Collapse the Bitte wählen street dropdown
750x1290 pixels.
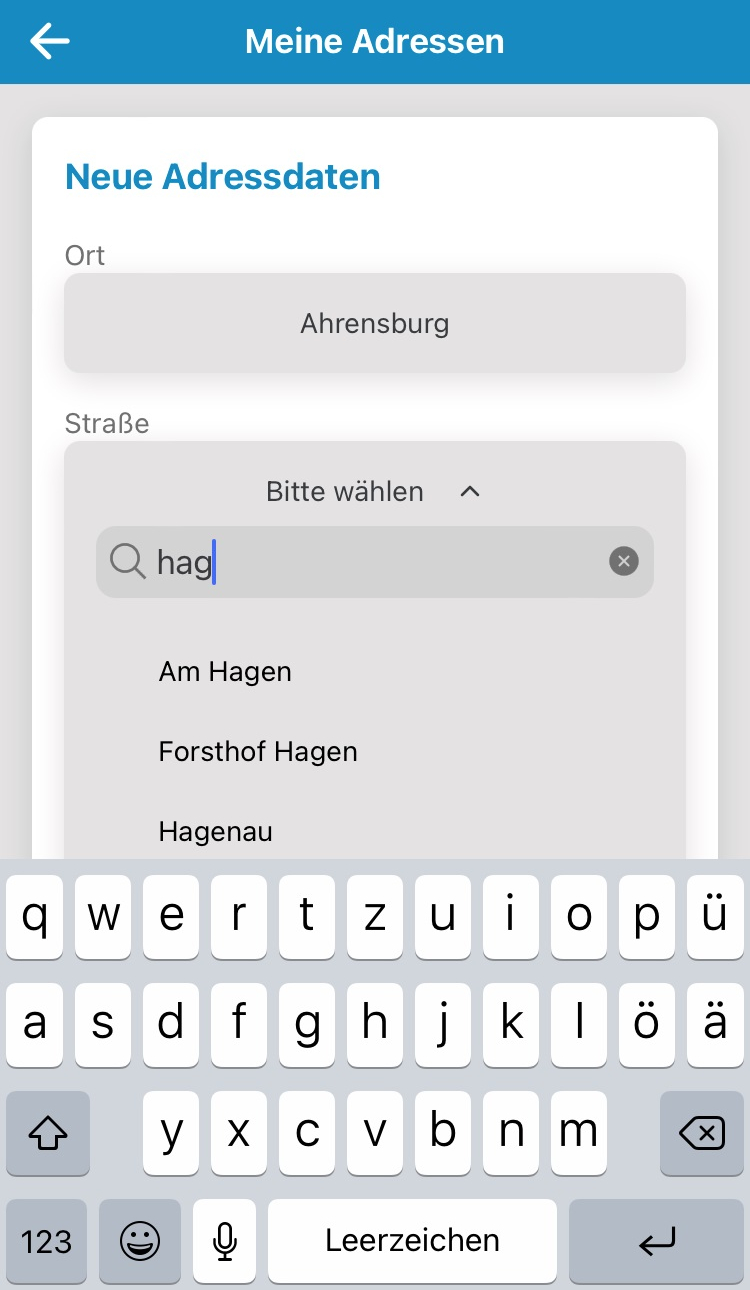[x=374, y=491]
